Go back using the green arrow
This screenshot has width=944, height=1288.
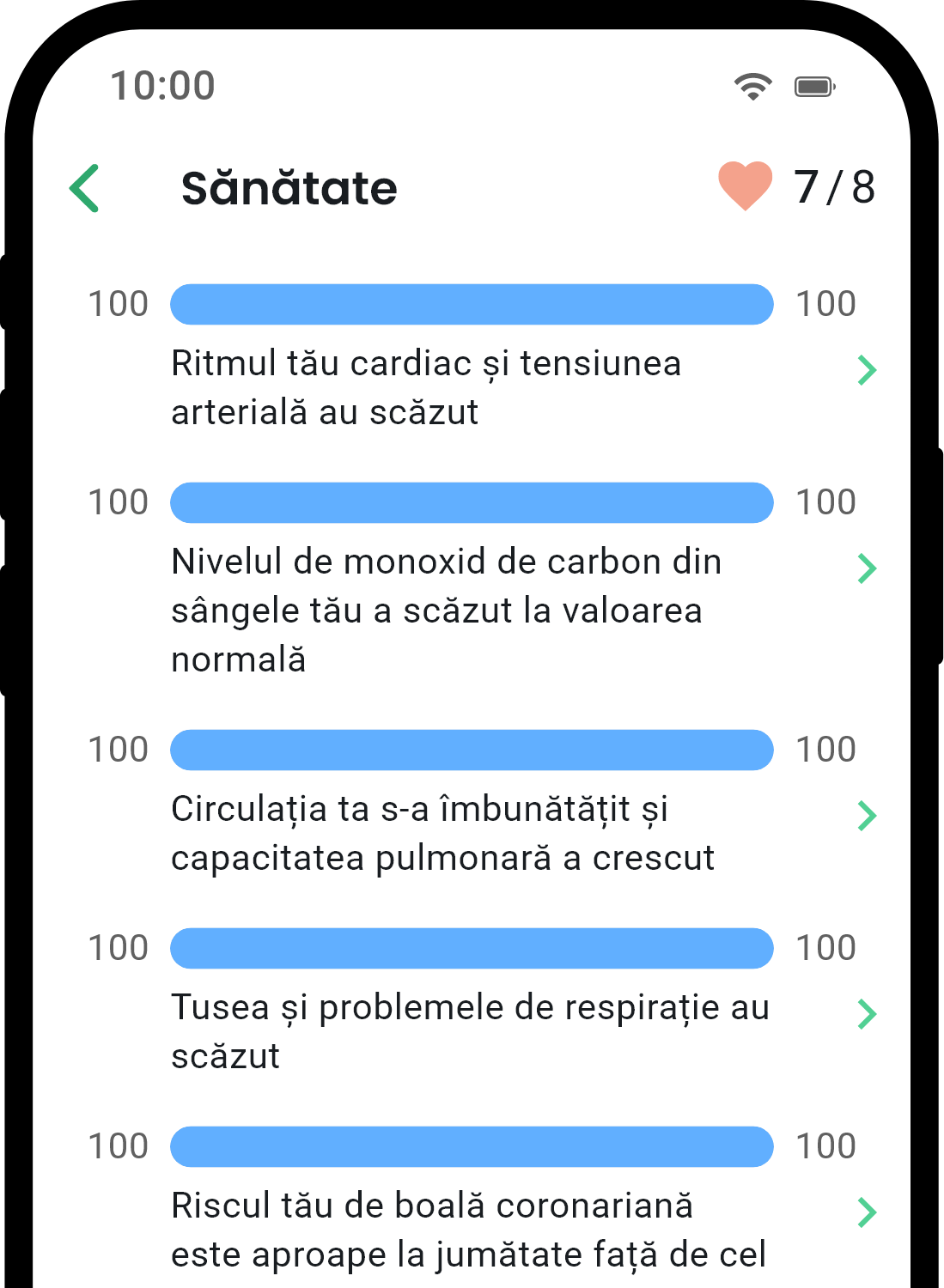(x=85, y=188)
